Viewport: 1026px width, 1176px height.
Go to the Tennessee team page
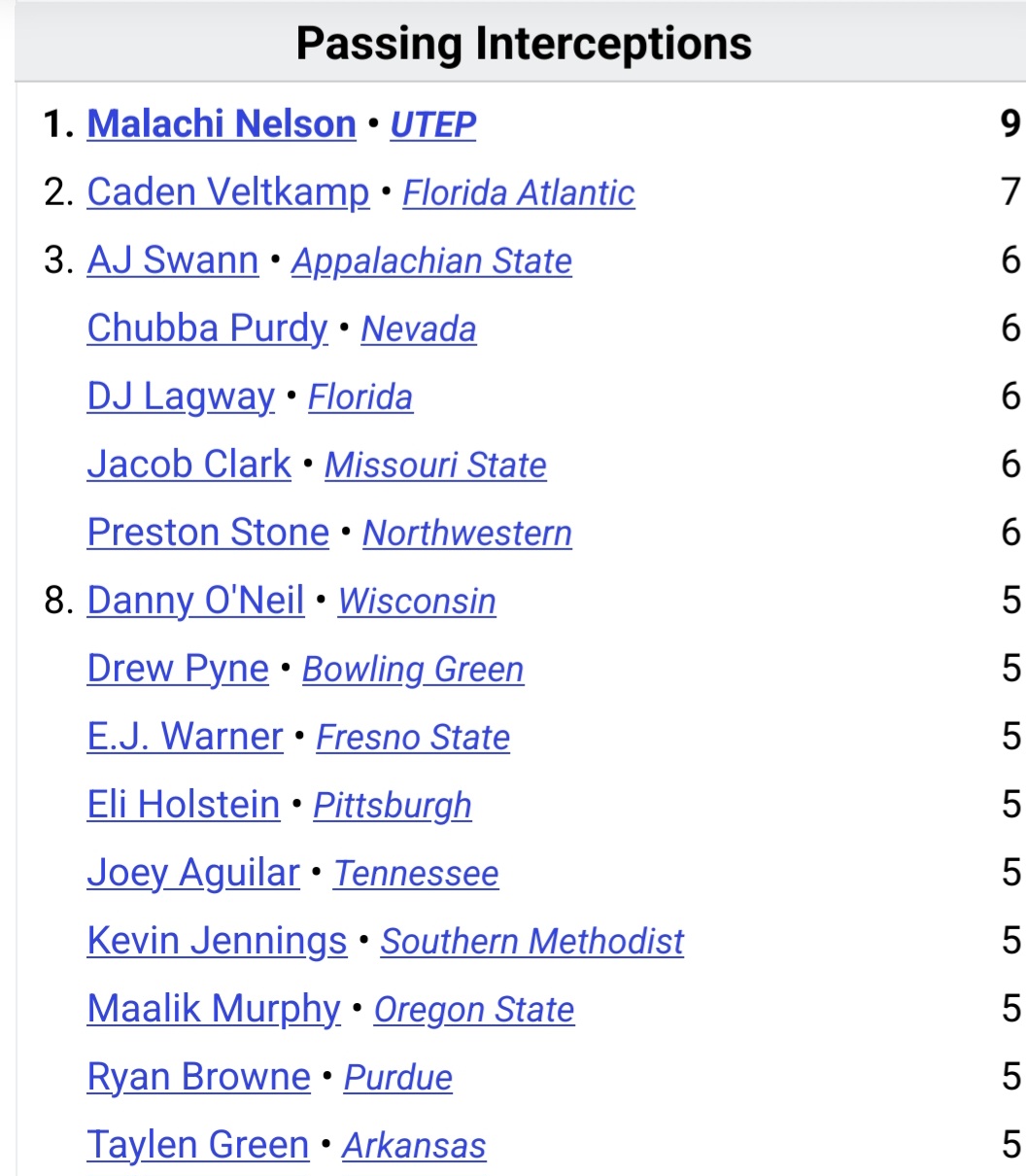tap(416, 873)
